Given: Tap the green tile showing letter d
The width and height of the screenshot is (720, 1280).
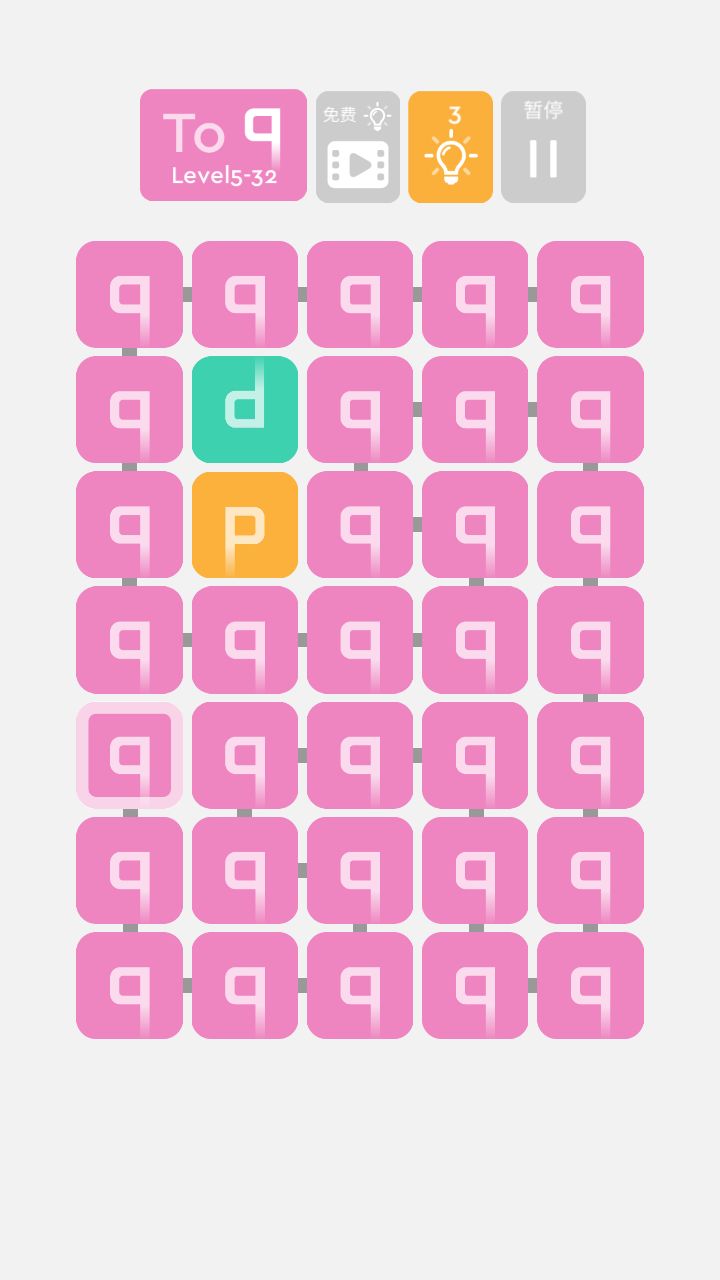Looking at the screenshot, I should 244,410.
